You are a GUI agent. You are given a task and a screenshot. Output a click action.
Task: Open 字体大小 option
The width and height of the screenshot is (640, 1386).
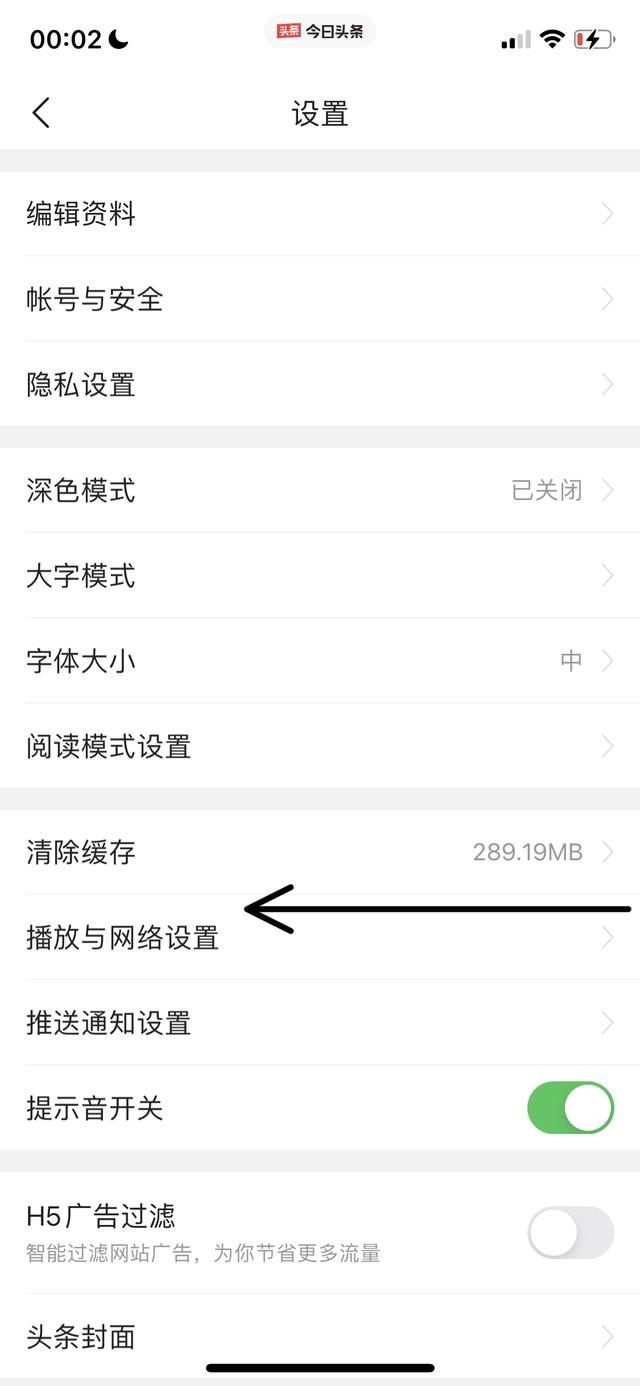(320, 660)
